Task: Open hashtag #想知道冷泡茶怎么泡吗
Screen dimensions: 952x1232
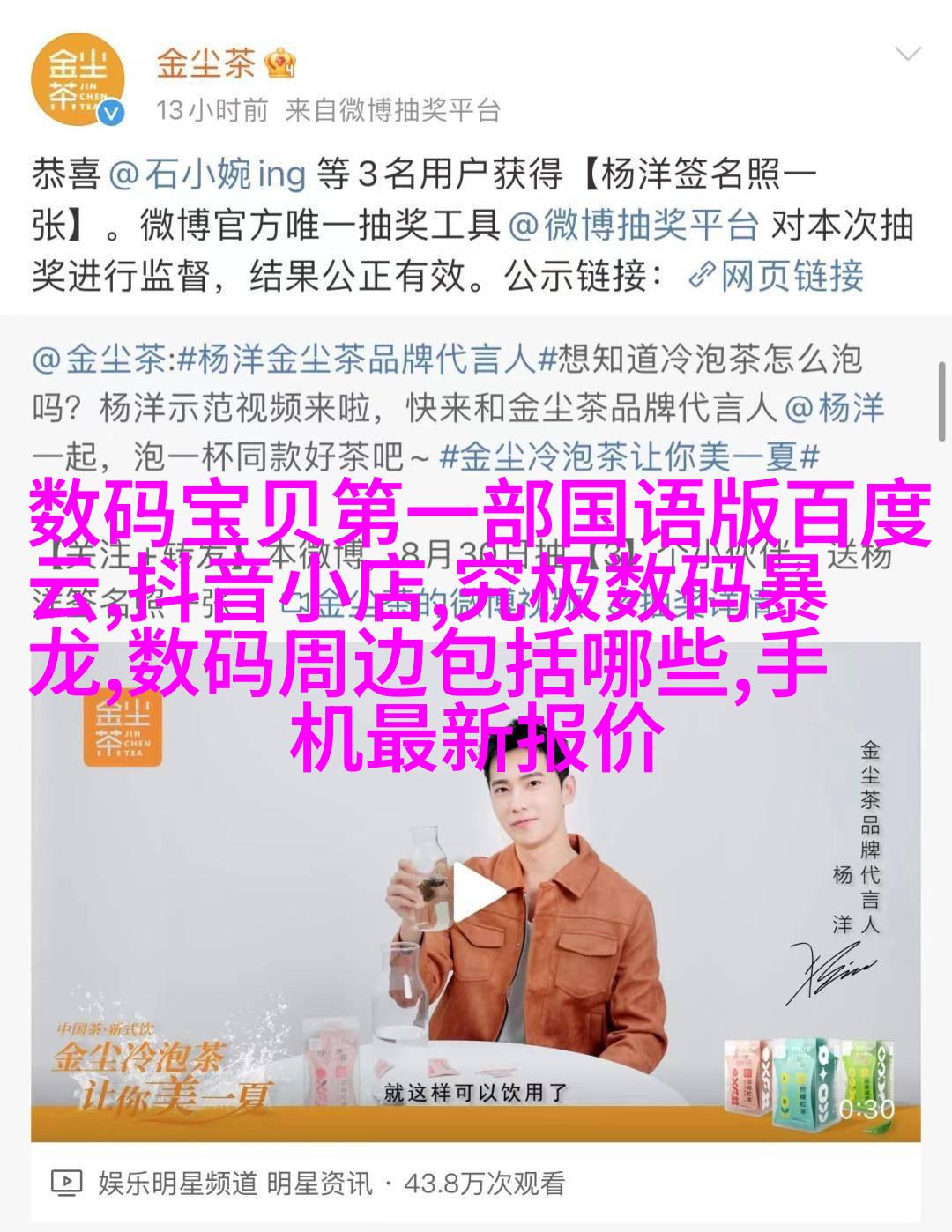Action: (x=701, y=360)
